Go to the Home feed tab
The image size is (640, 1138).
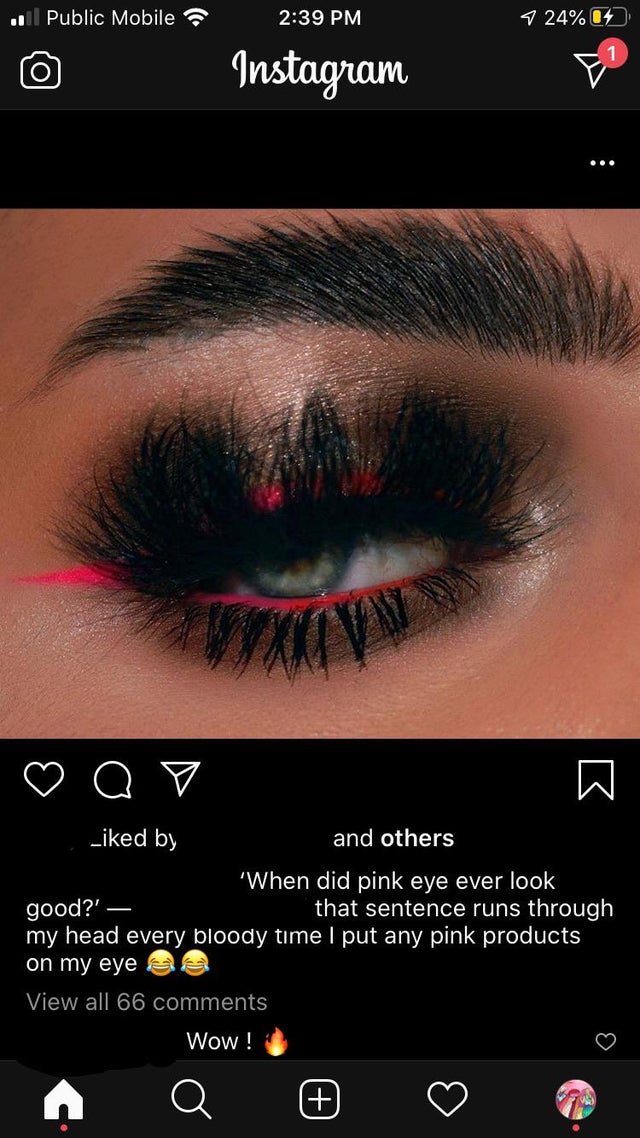(x=63, y=1100)
